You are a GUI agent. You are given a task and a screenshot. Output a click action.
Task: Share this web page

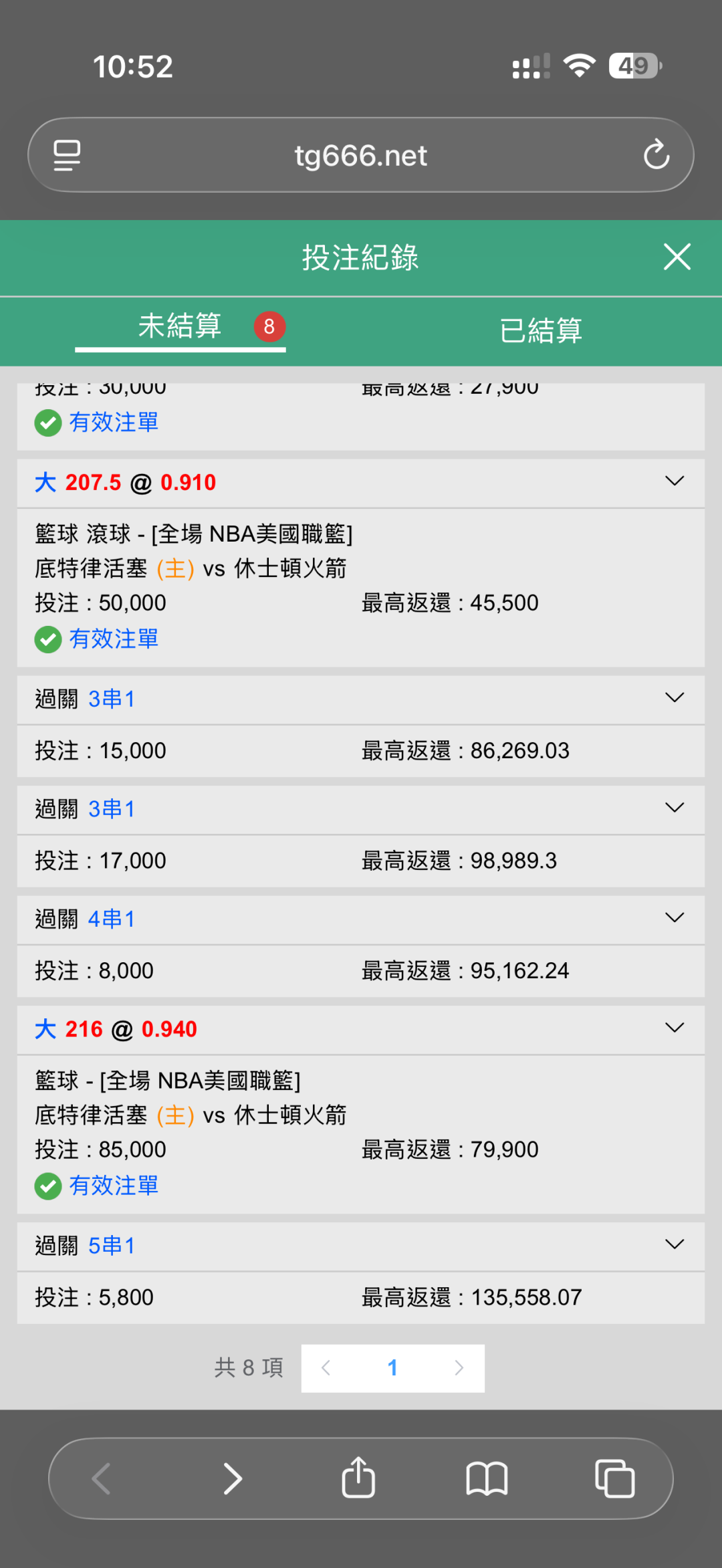coord(358,1477)
